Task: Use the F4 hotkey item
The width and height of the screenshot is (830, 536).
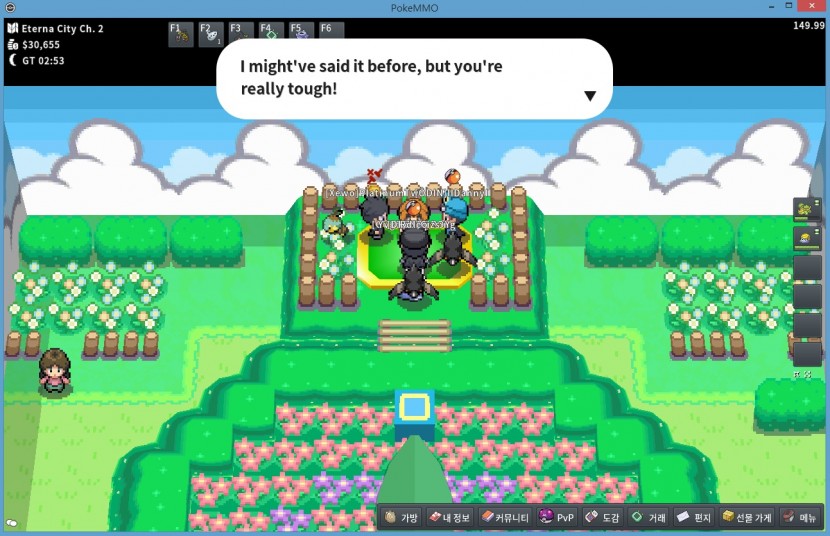Action: coord(271,33)
